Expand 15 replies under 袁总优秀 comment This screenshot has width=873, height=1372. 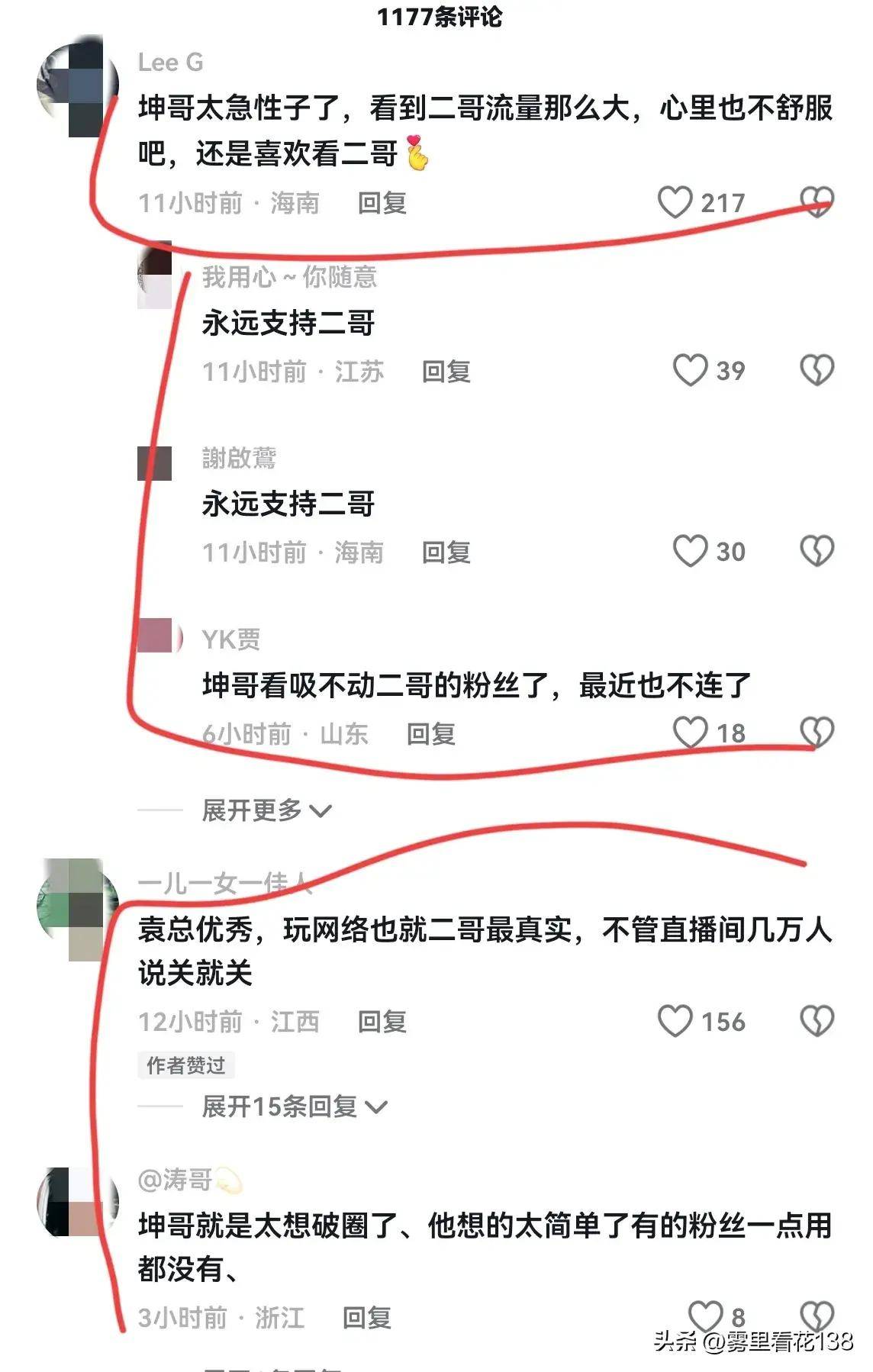pyautogui.click(x=294, y=1106)
